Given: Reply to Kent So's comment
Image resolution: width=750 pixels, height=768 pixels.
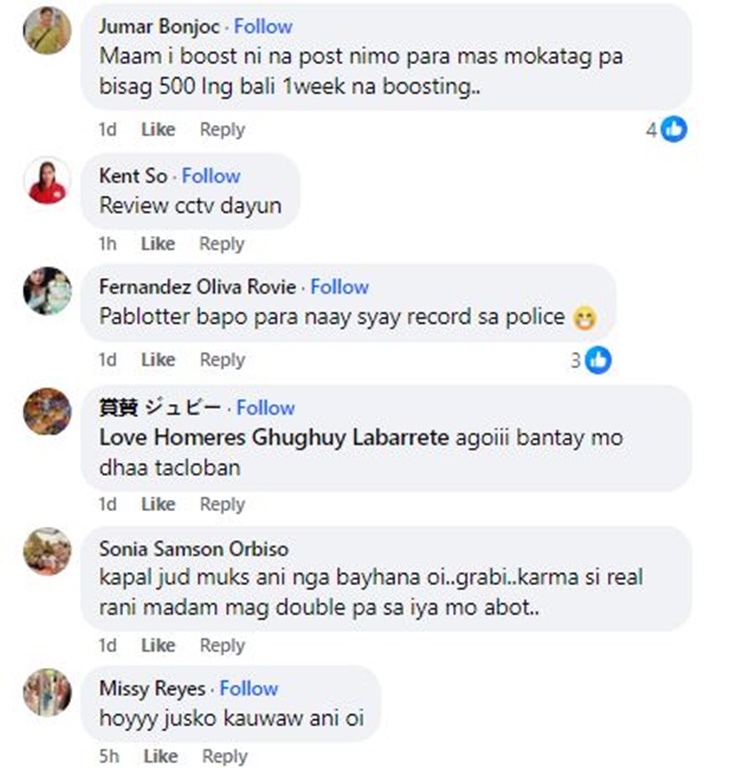Looking at the screenshot, I should point(222,244).
